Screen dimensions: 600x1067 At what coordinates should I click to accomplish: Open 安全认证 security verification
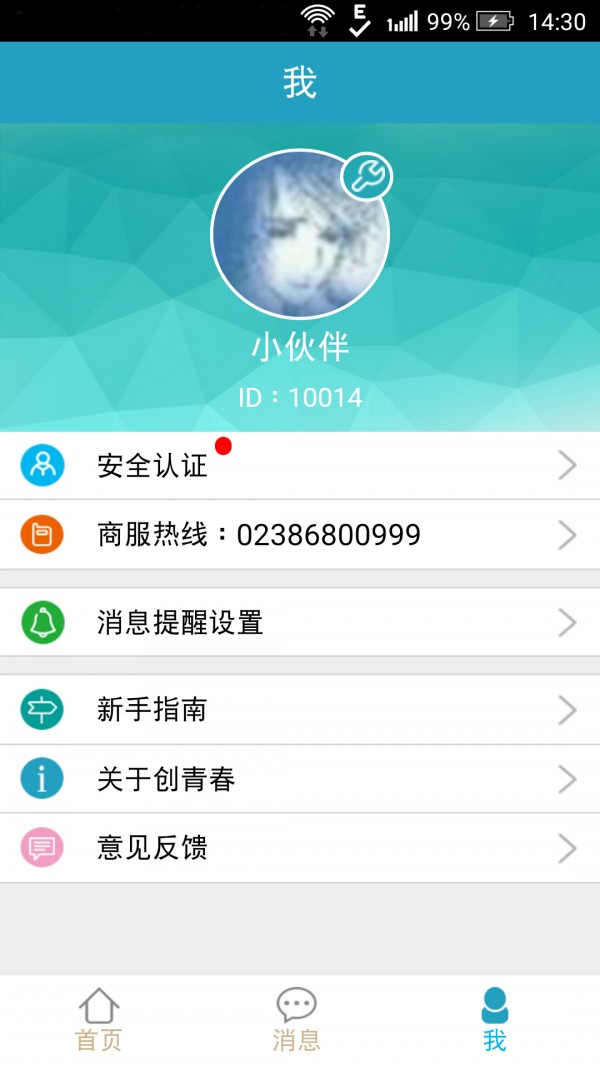[300, 466]
